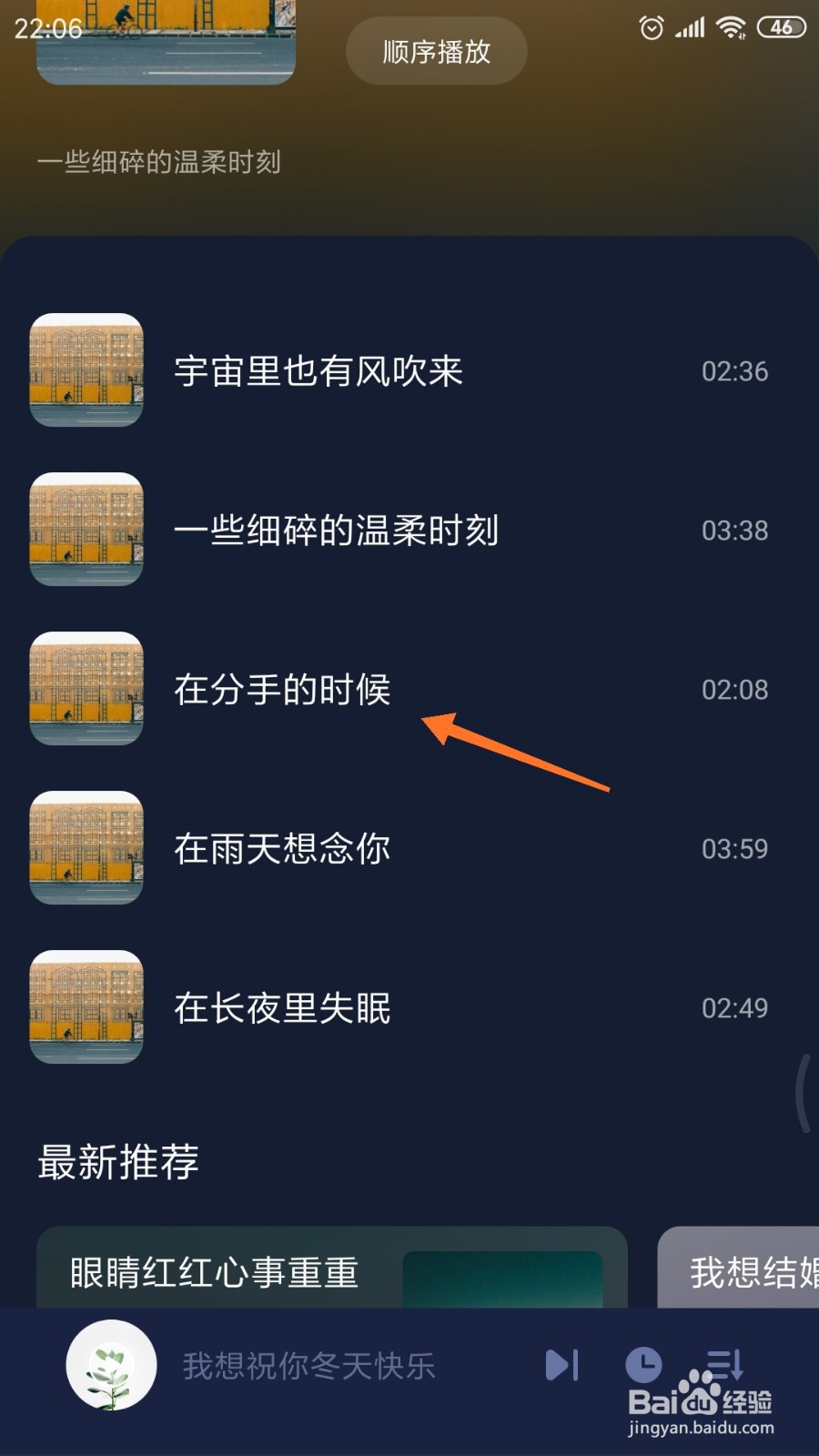
Task: Select the song 宇宙里也有风吹来
Action: tap(318, 371)
